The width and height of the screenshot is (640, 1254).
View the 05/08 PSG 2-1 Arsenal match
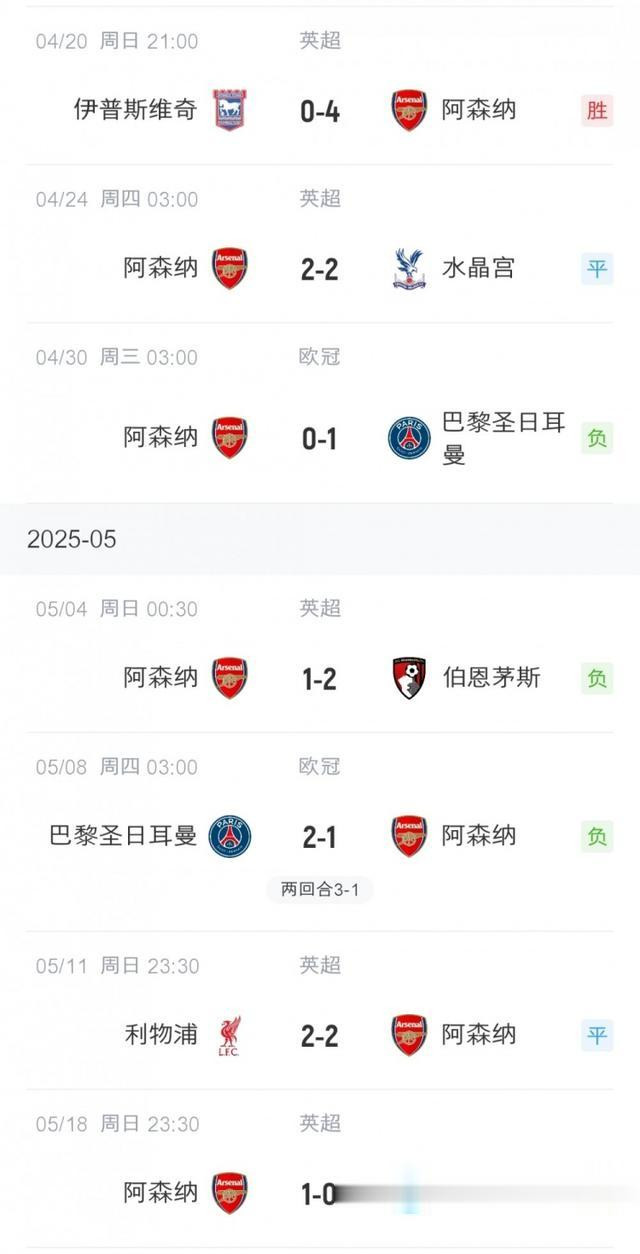coord(320,832)
